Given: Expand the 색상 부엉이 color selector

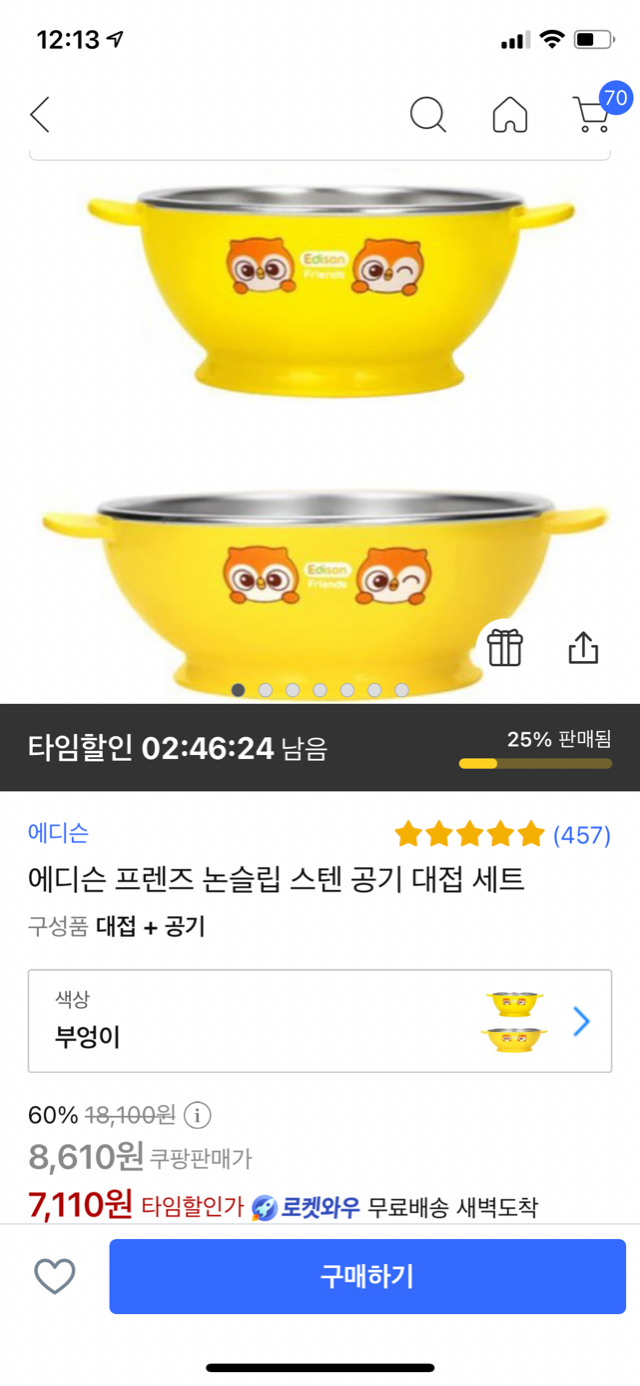Looking at the screenshot, I should coord(320,1021).
